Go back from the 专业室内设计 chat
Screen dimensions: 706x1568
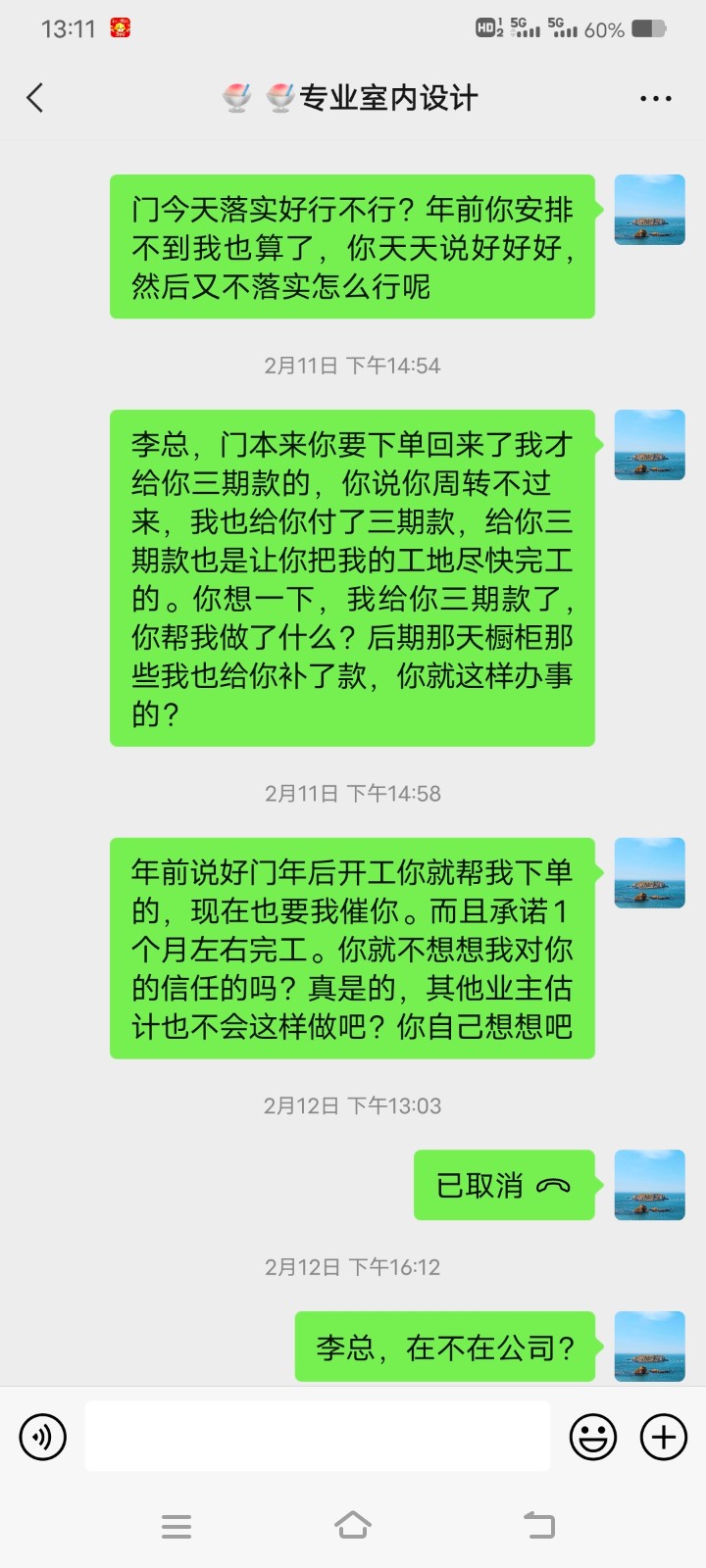click(x=35, y=98)
